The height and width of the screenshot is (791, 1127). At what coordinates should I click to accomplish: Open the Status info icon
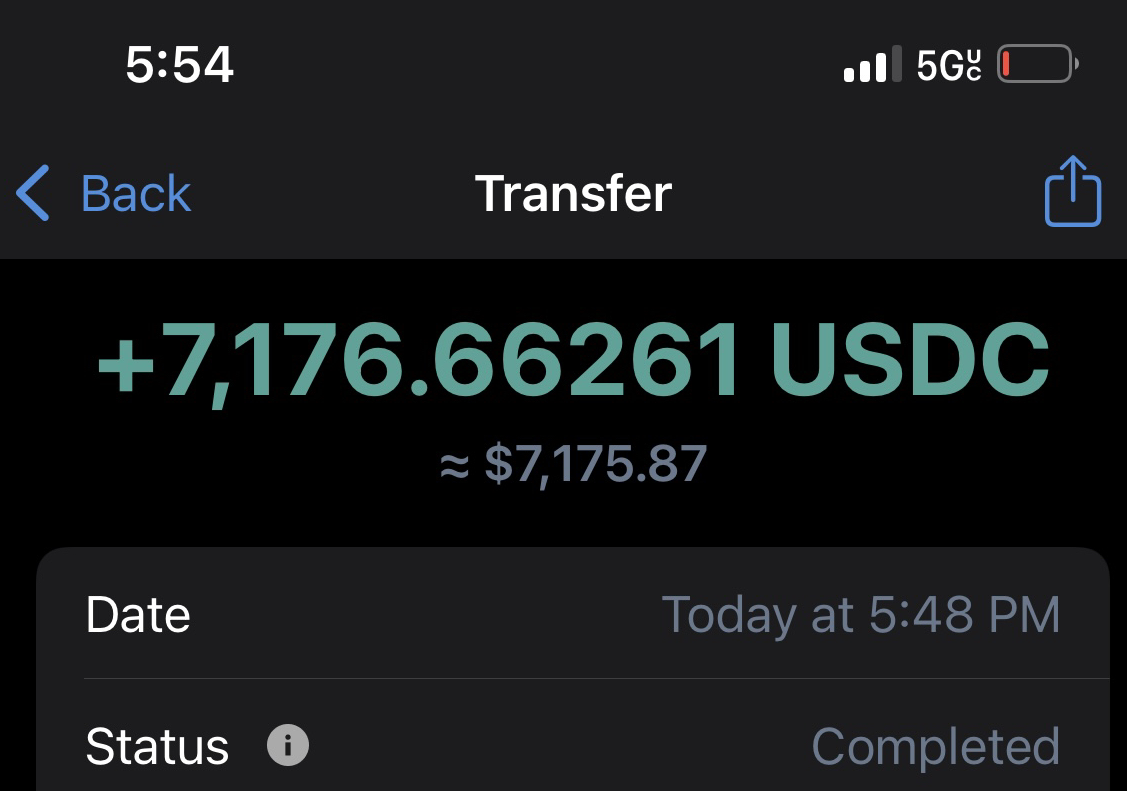tap(288, 745)
